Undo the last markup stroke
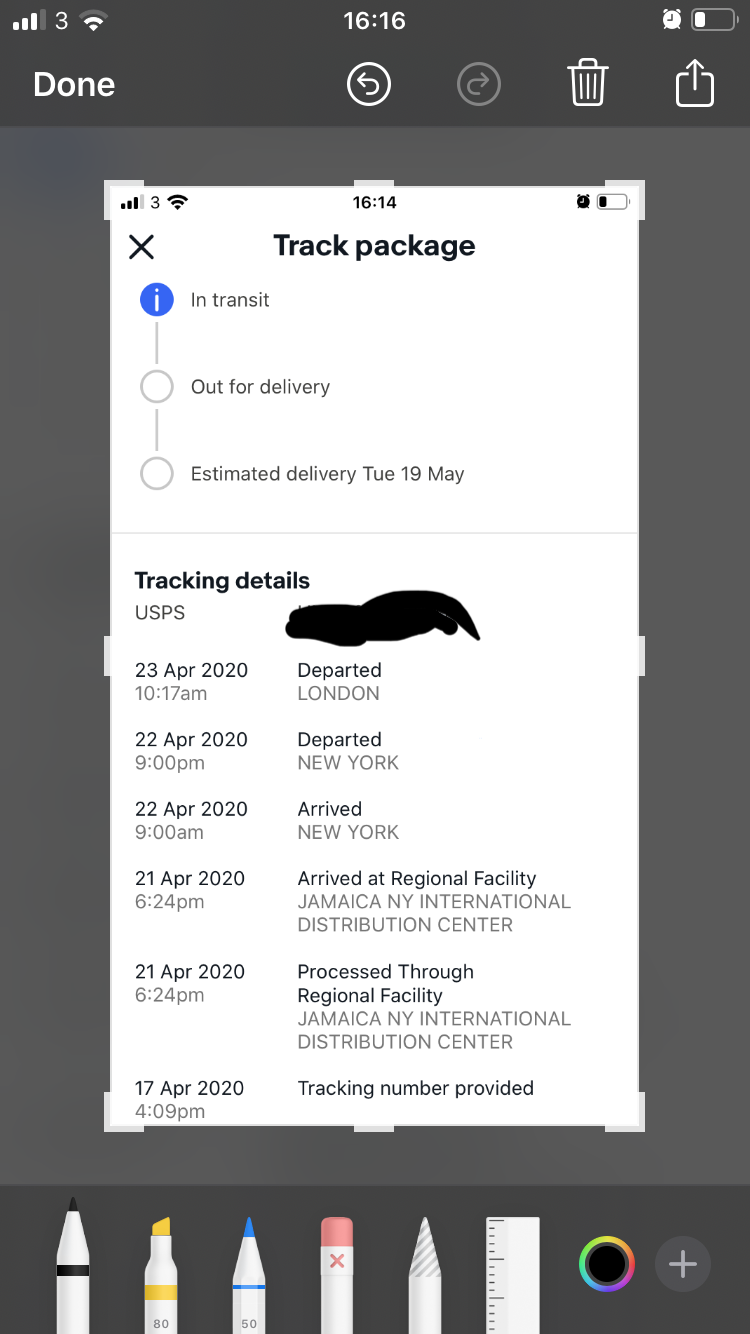750x1334 pixels. pyautogui.click(x=369, y=85)
